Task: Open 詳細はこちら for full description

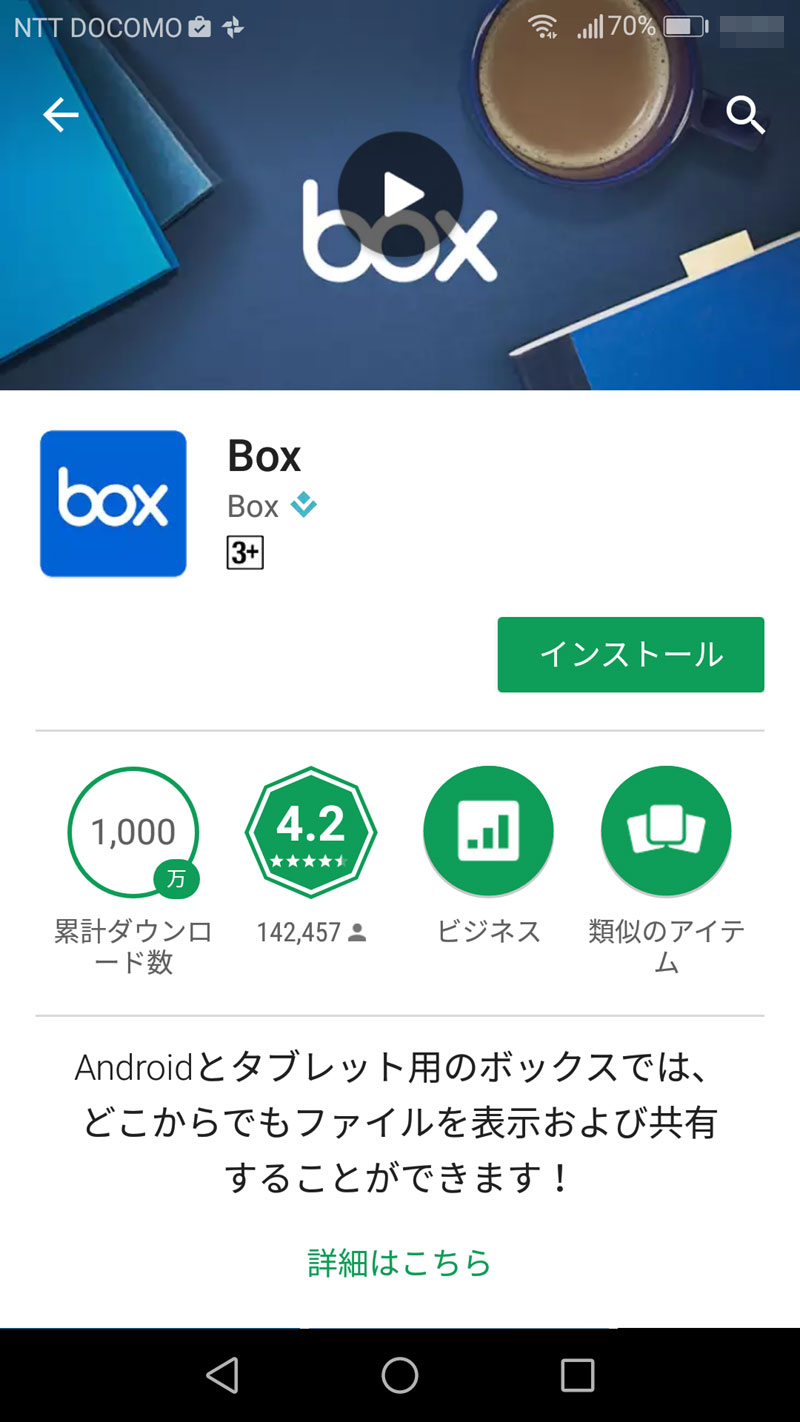Action: (x=400, y=1262)
